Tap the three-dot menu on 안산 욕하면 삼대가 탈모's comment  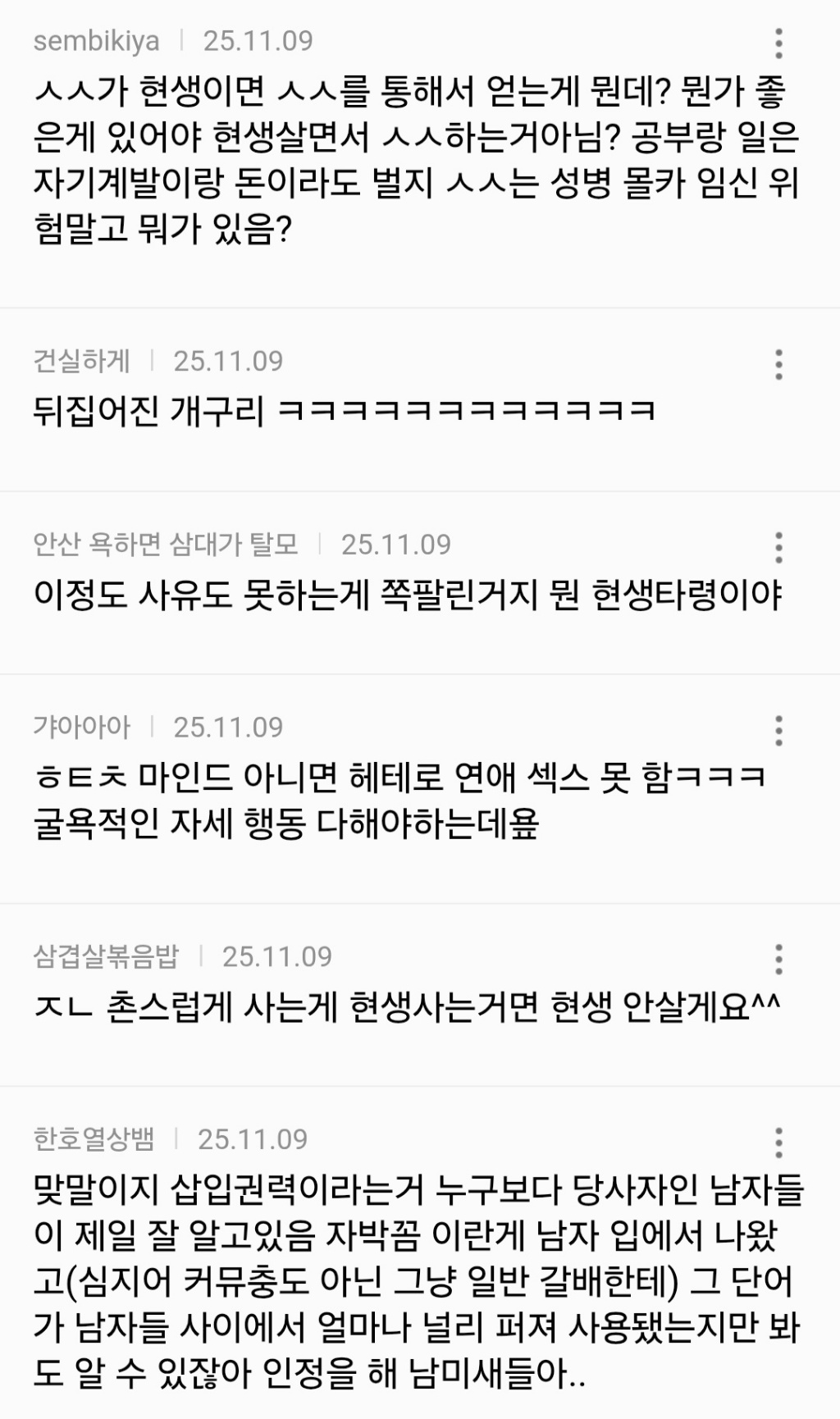778,547
